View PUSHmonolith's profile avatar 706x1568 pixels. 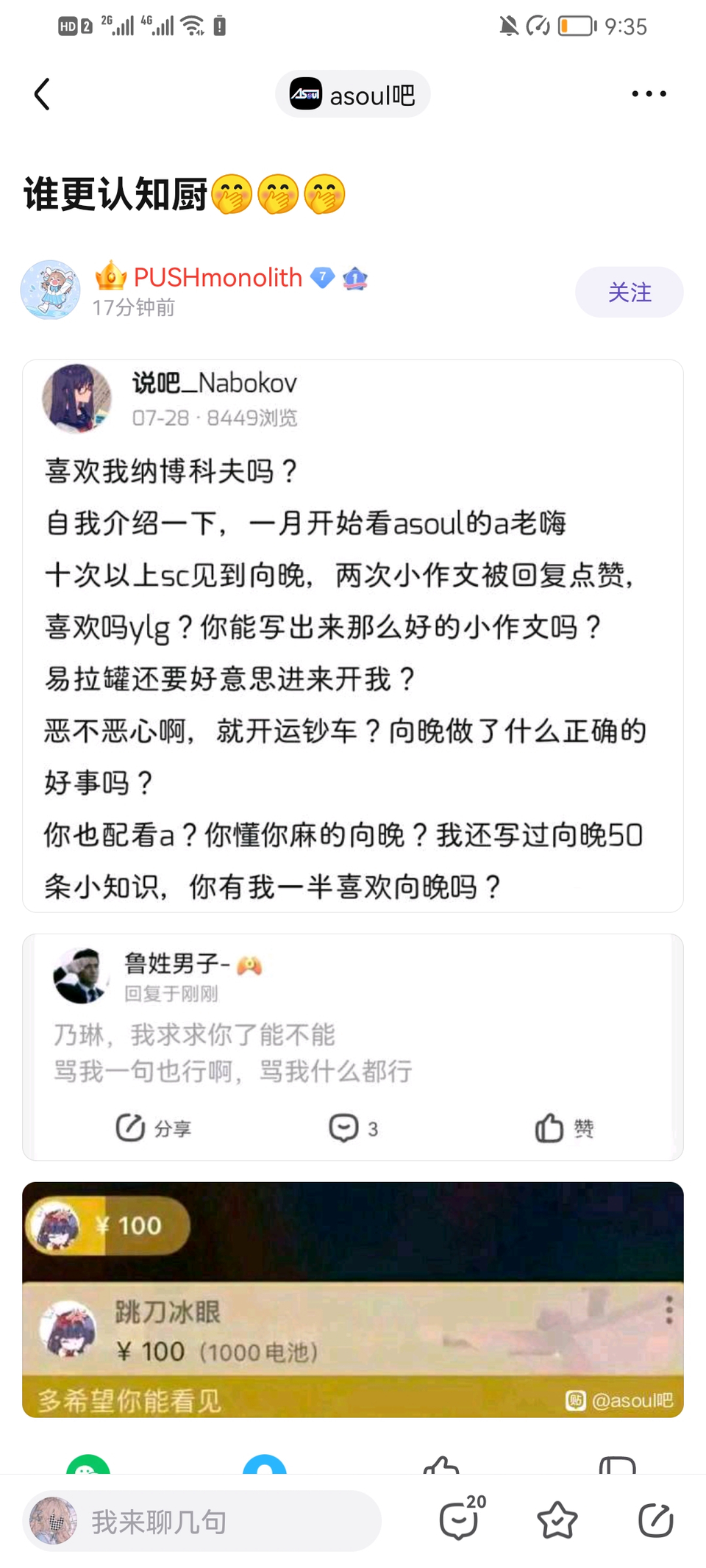50,290
